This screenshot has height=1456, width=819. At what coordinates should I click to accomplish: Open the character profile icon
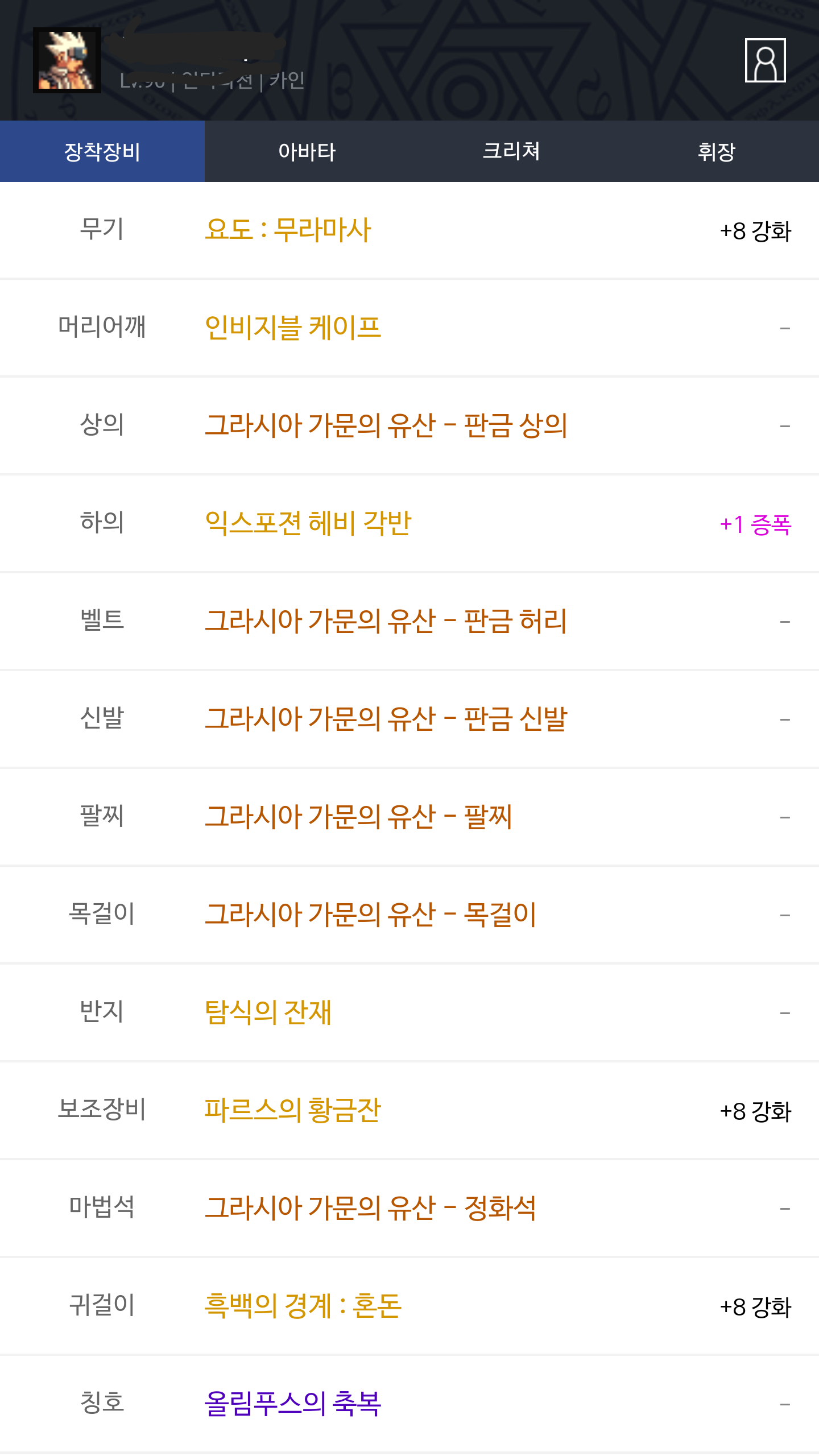[765, 60]
